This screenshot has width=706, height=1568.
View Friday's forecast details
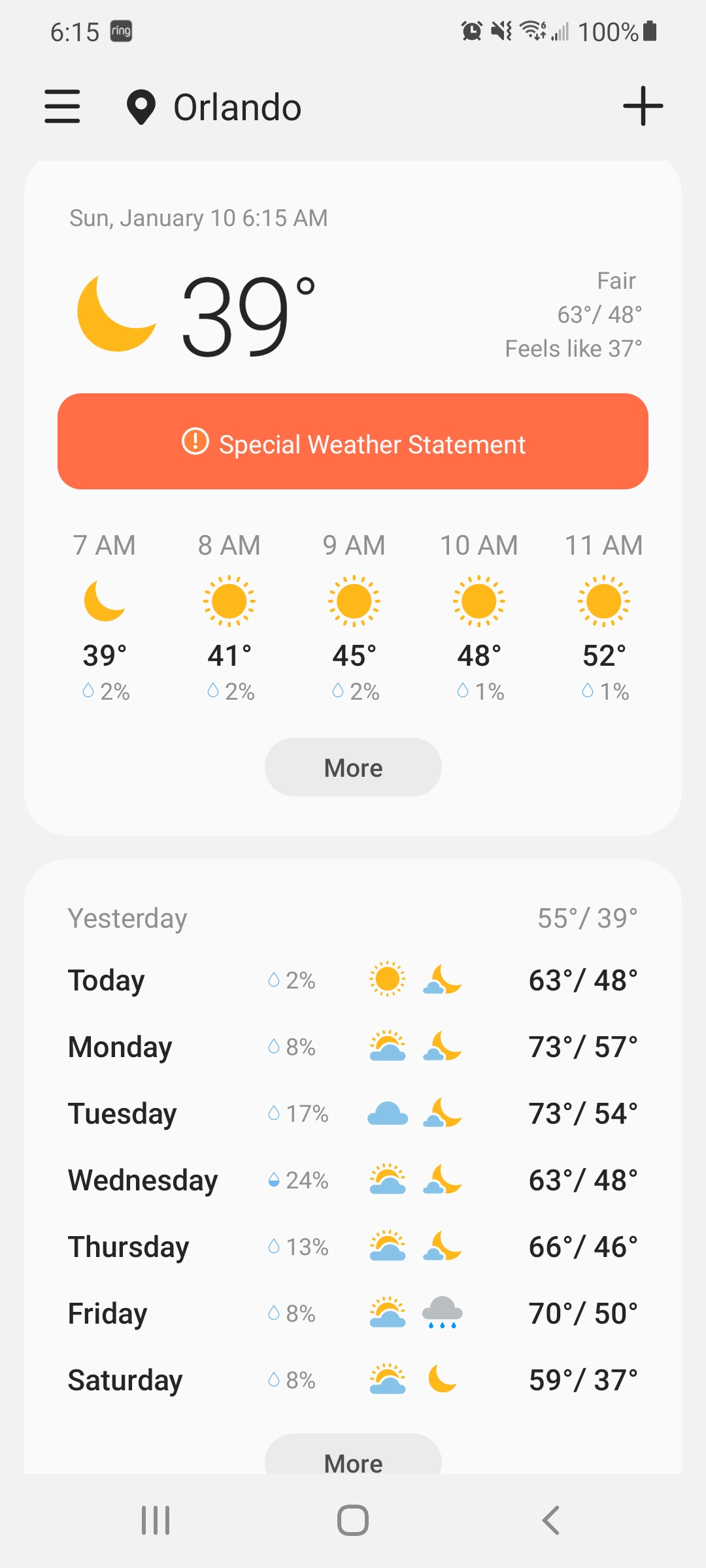tap(353, 1313)
